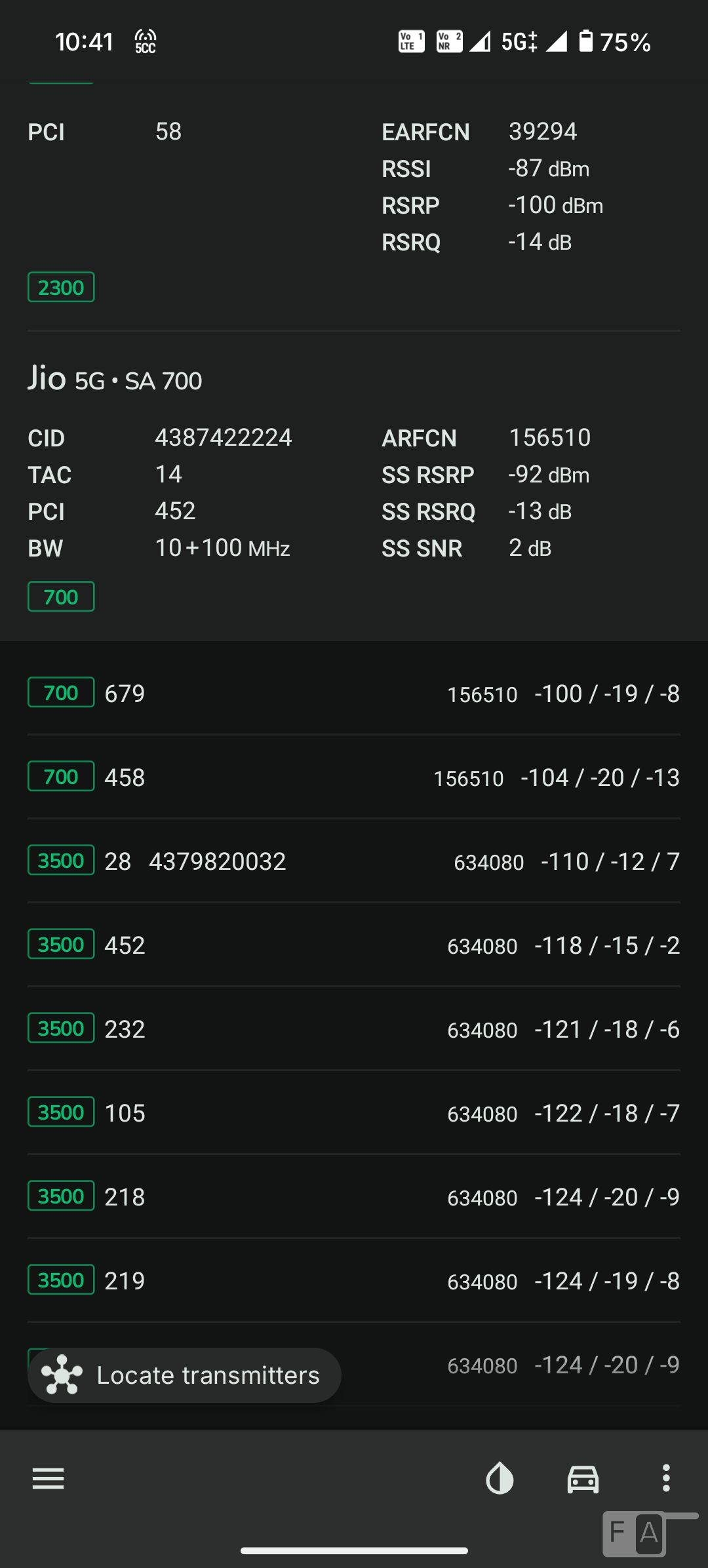Select the 700 neighbor cell PCI 458

pyautogui.click(x=354, y=777)
